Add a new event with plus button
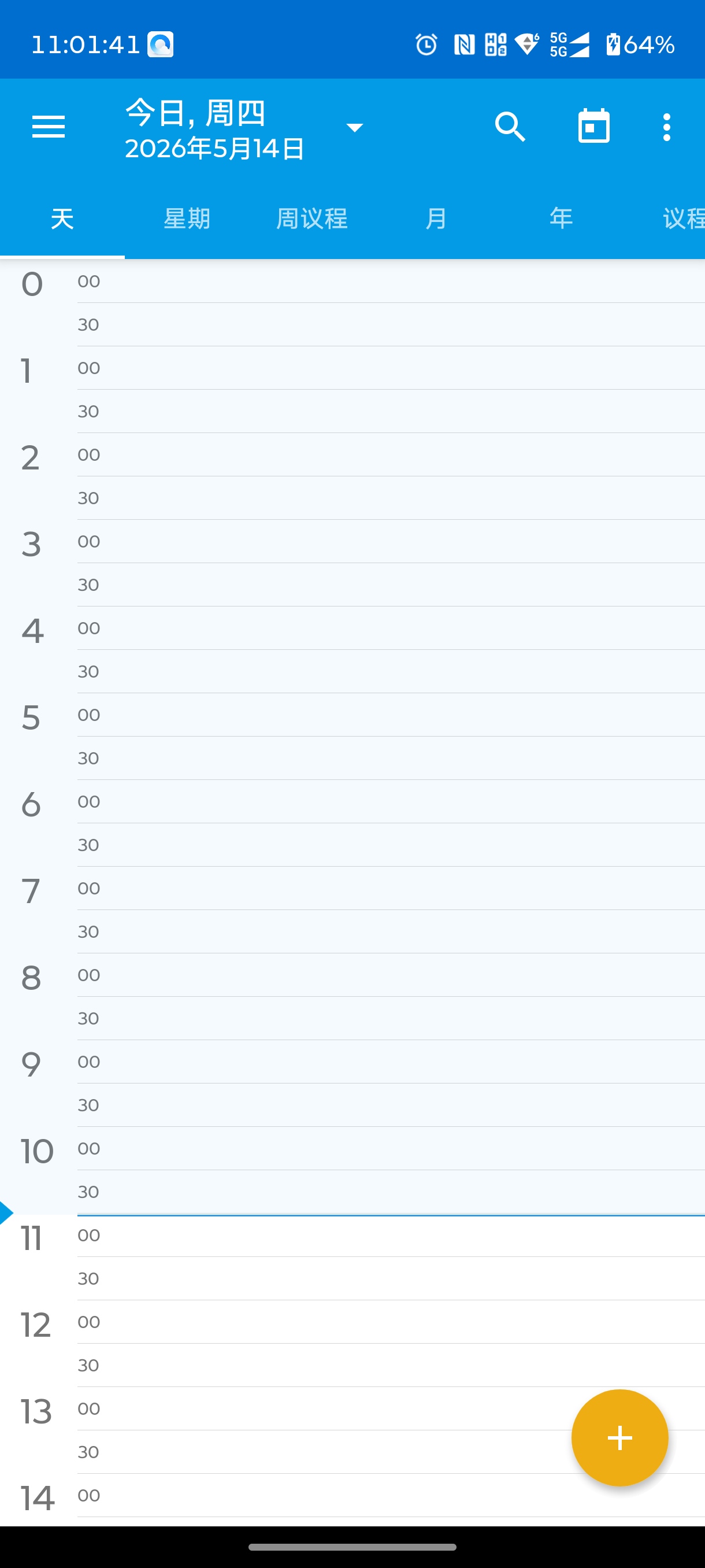This screenshot has width=705, height=1568. (x=619, y=1437)
